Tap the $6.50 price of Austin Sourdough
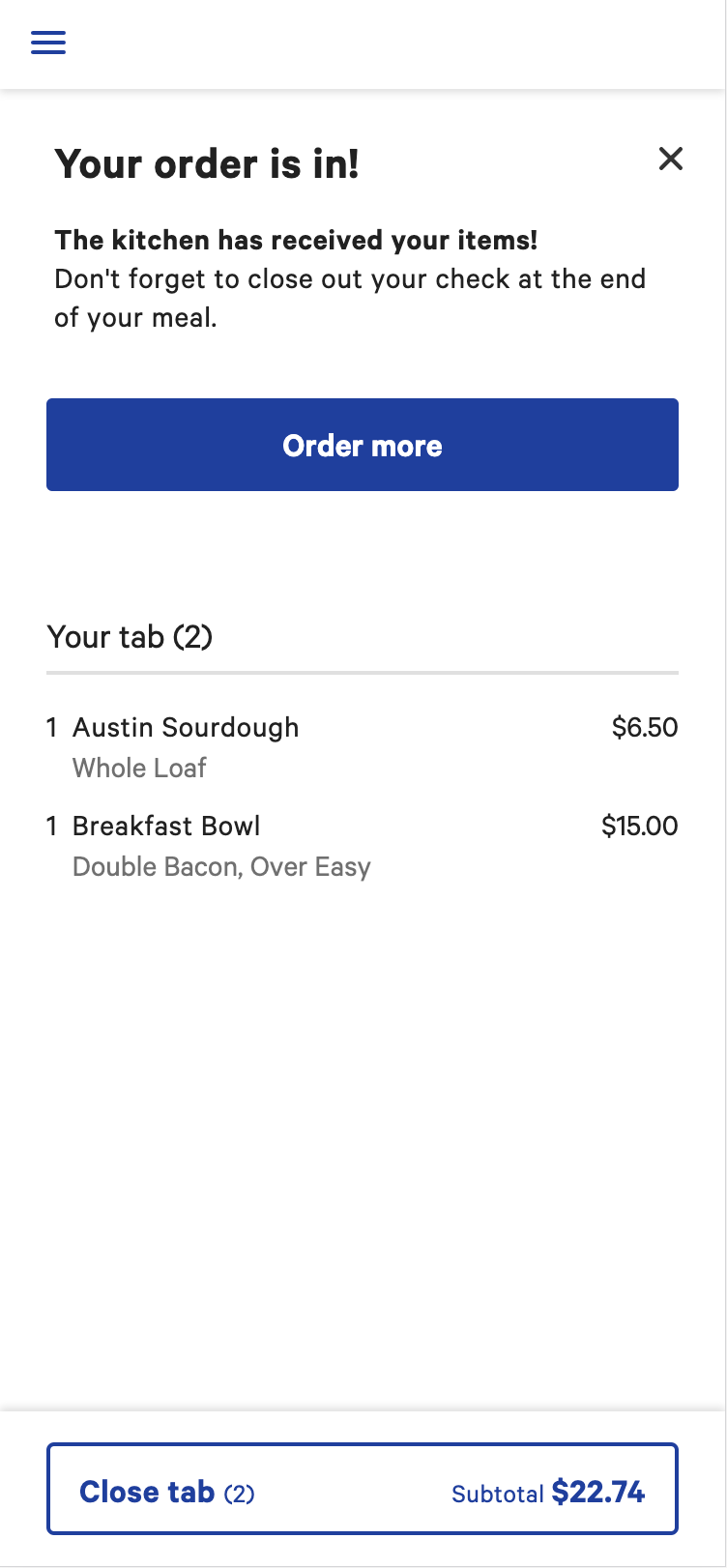This screenshot has width=727, height=1568. (644, 728)
